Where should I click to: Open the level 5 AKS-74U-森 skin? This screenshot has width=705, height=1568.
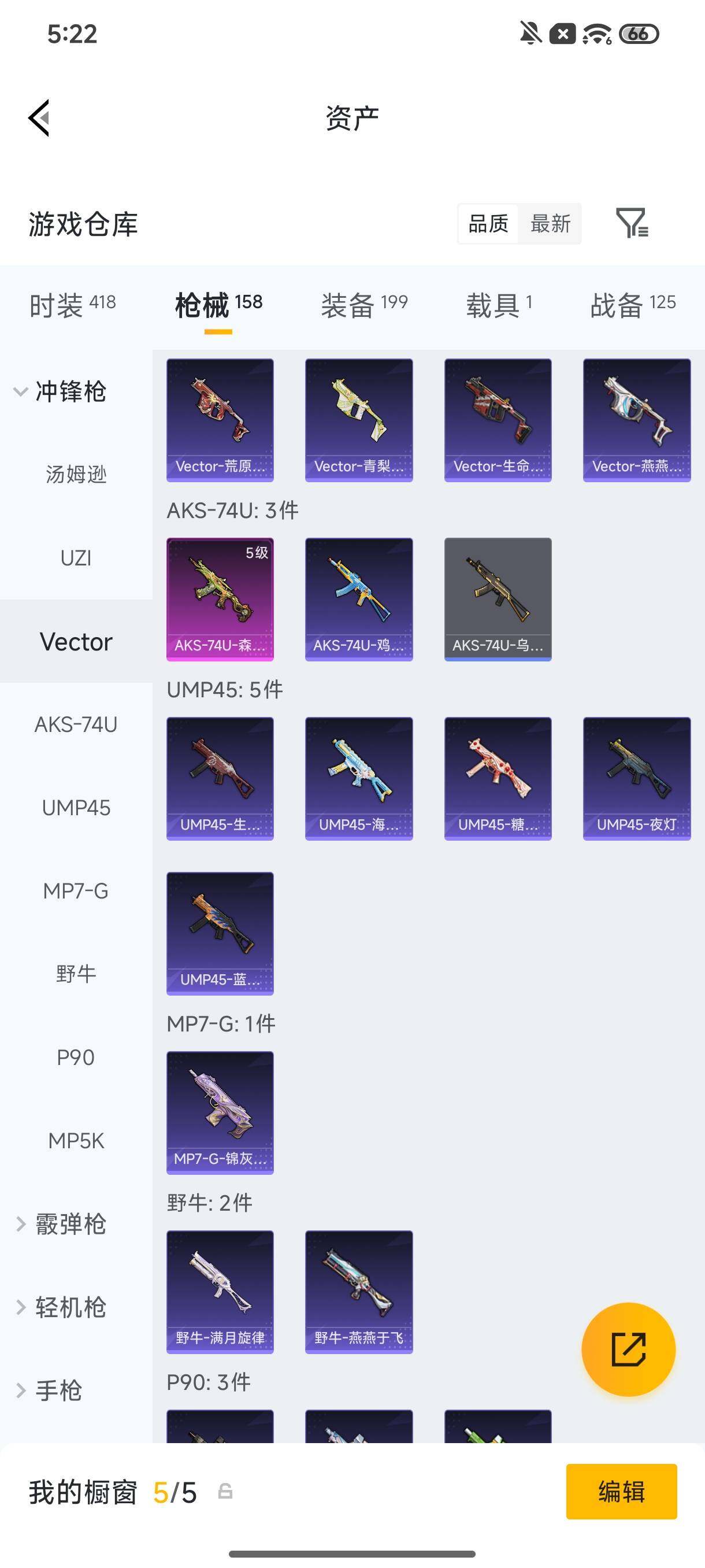[x=220, y=599]
